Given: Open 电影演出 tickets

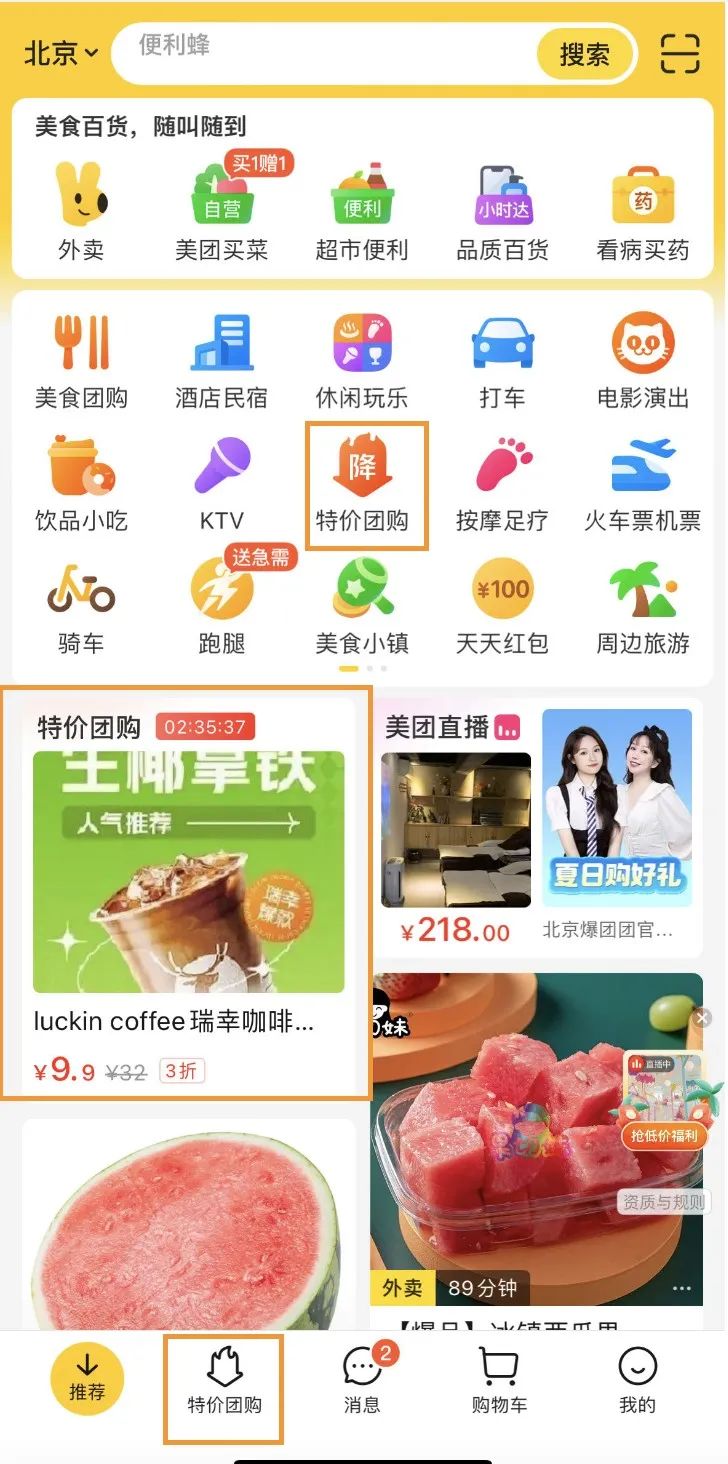Looking at the screenshot, I should tap(643, 360).
